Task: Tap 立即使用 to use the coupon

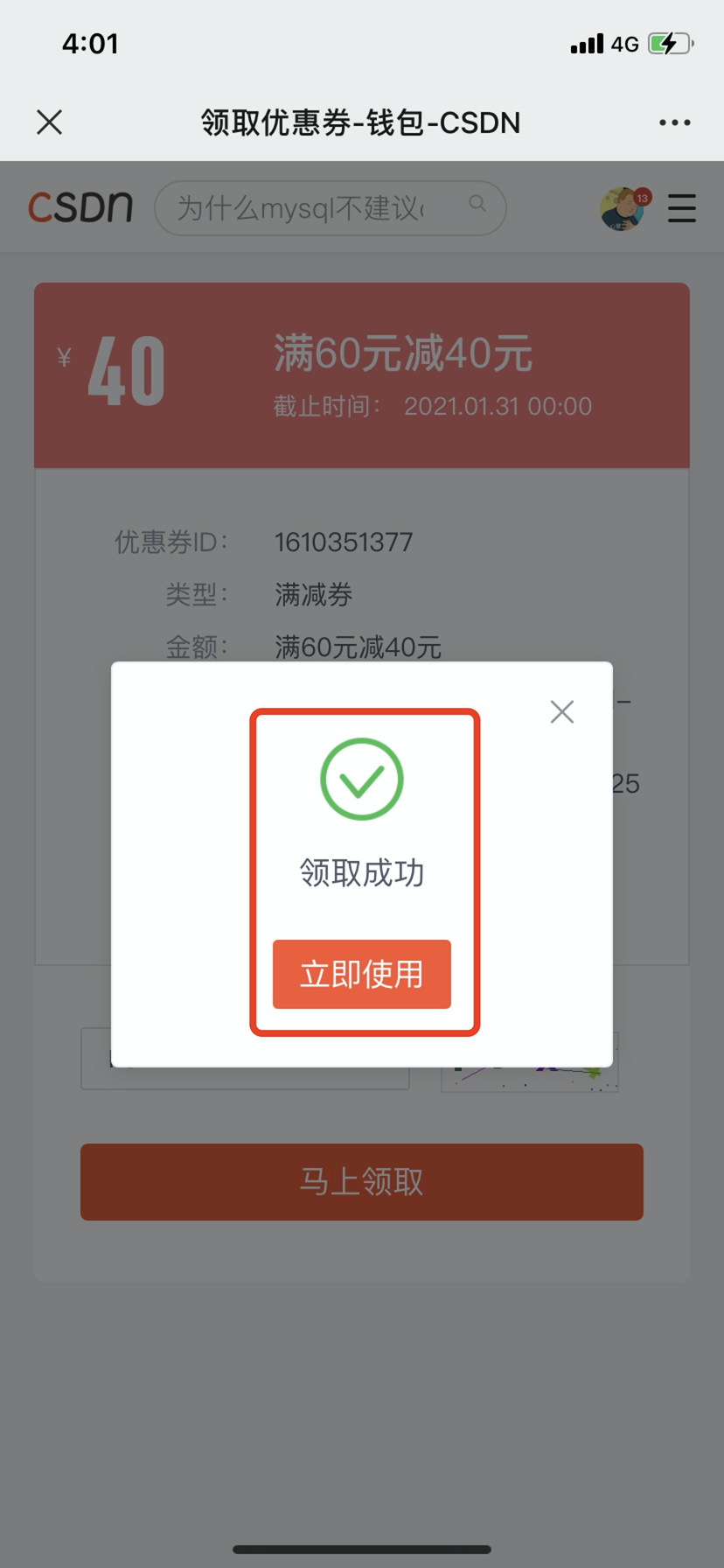Action: pos(361,974)
